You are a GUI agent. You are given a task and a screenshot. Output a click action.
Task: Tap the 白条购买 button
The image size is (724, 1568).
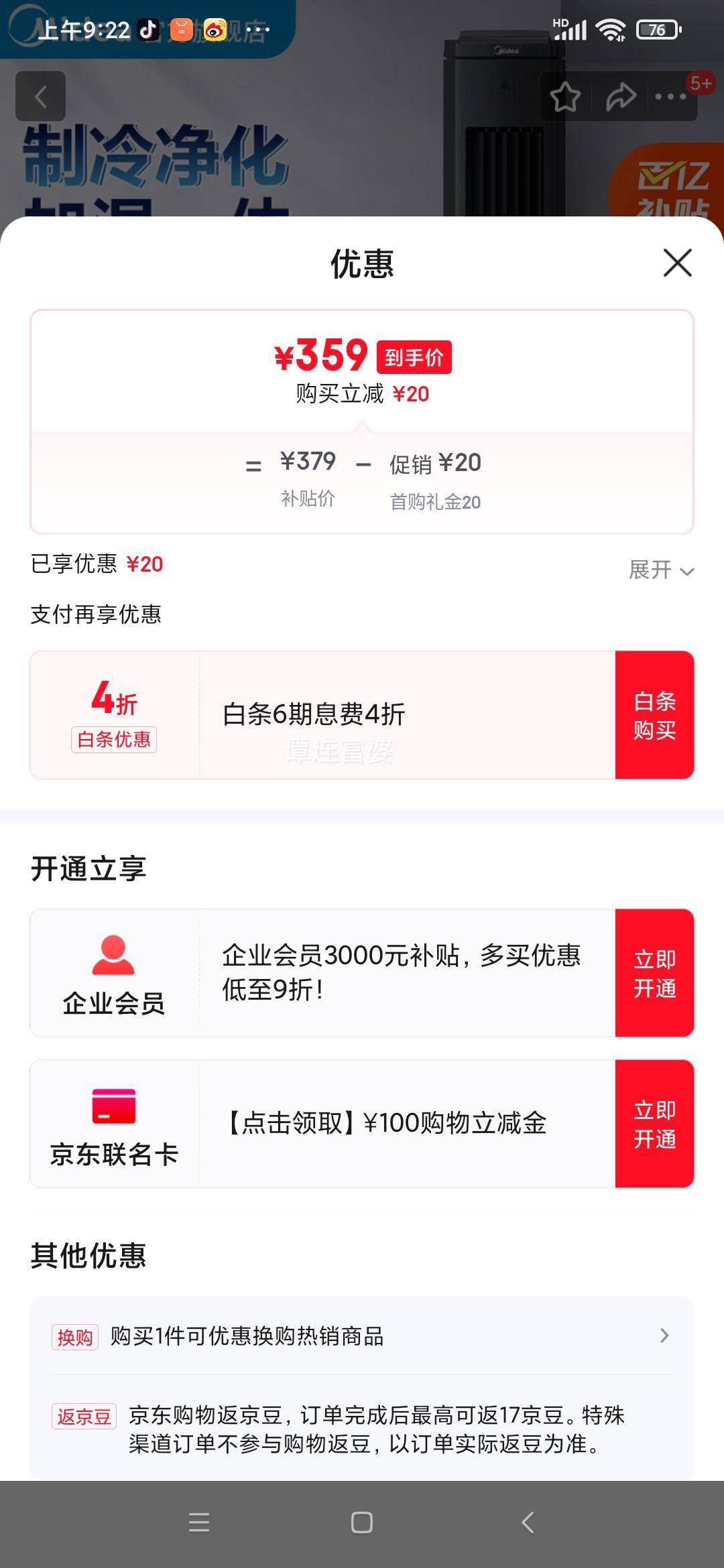654,715
